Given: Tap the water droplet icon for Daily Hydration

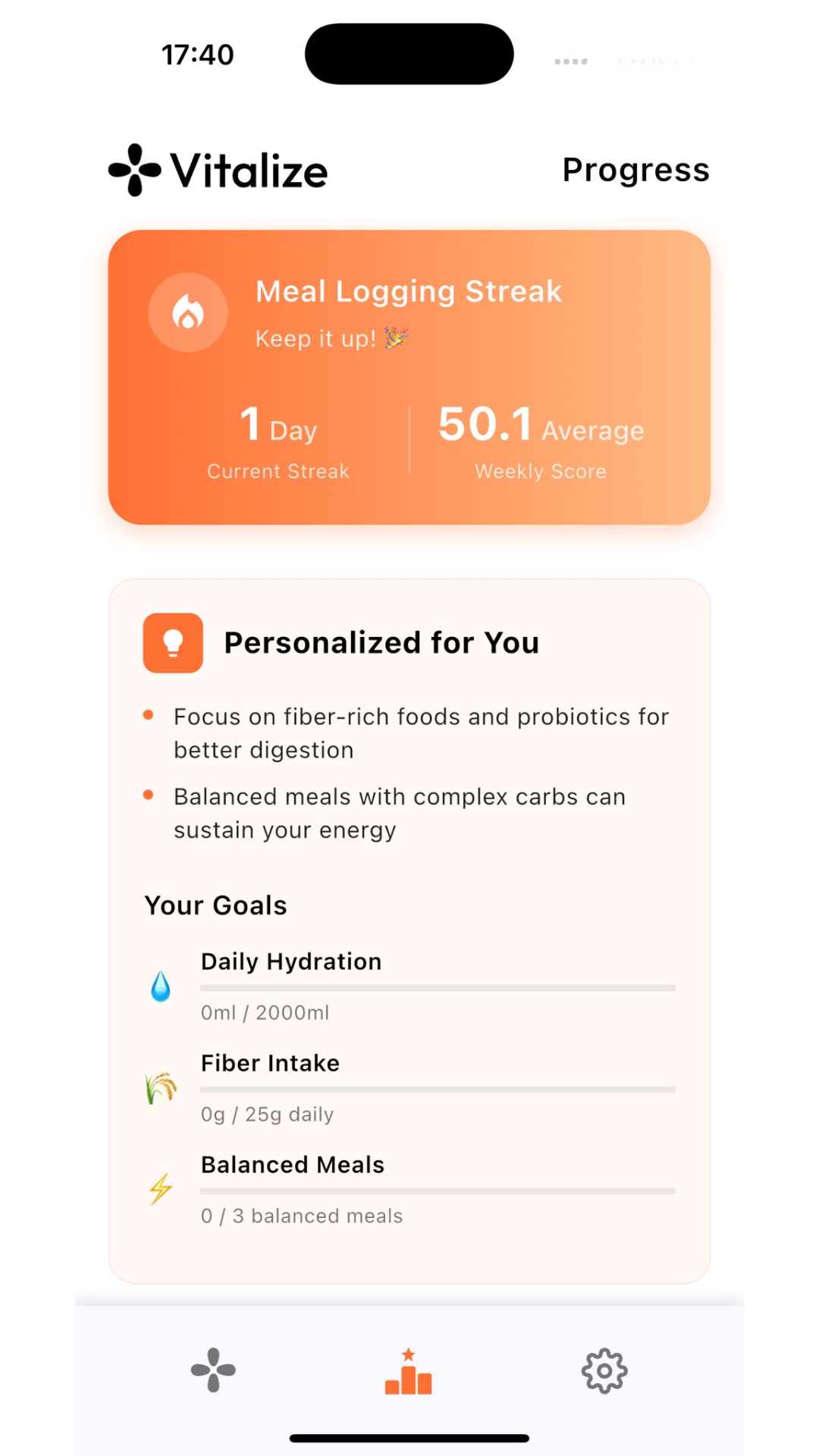Looking at the screenshot, I should [x=160, y=987].
